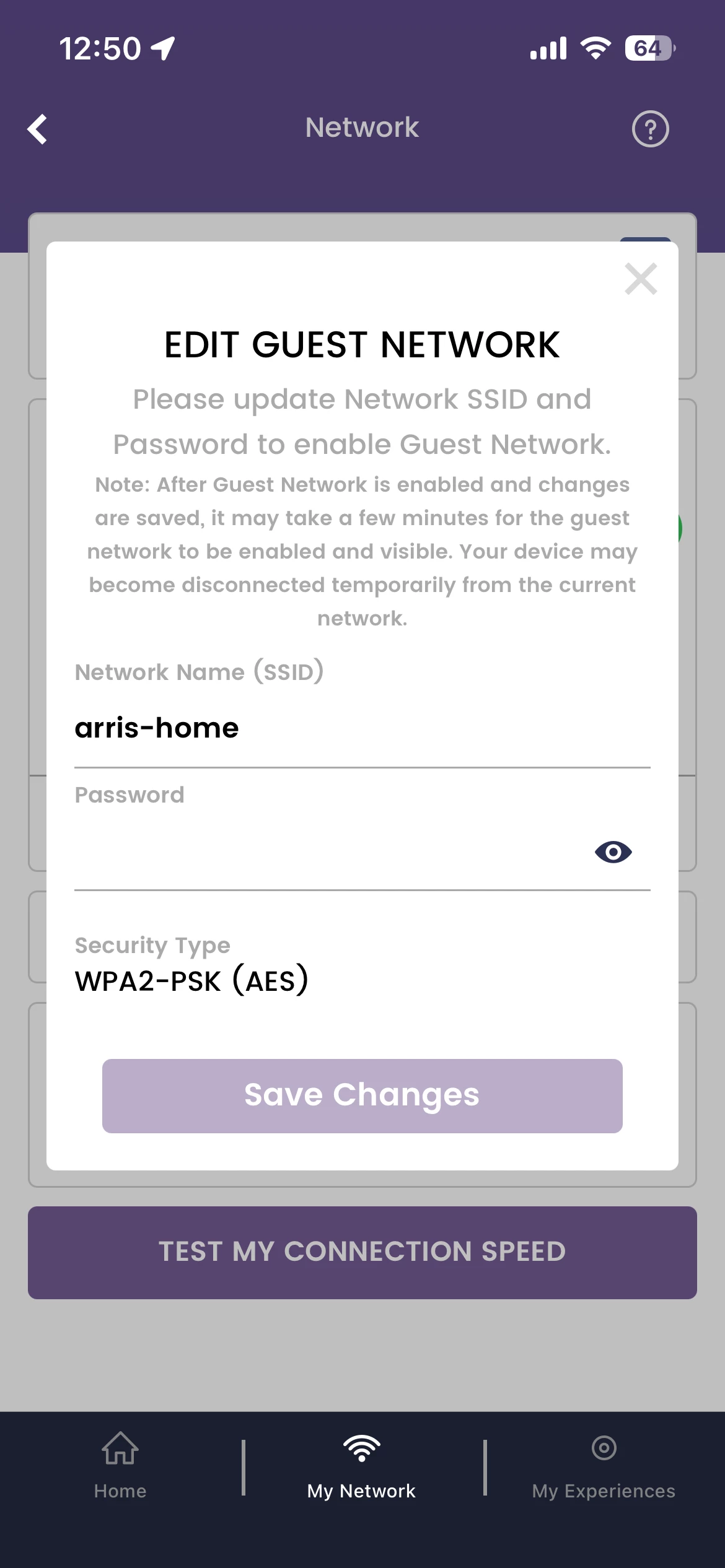
Task: Go back from Network screen
Action: pyautogui.click(x=38, y=129)
